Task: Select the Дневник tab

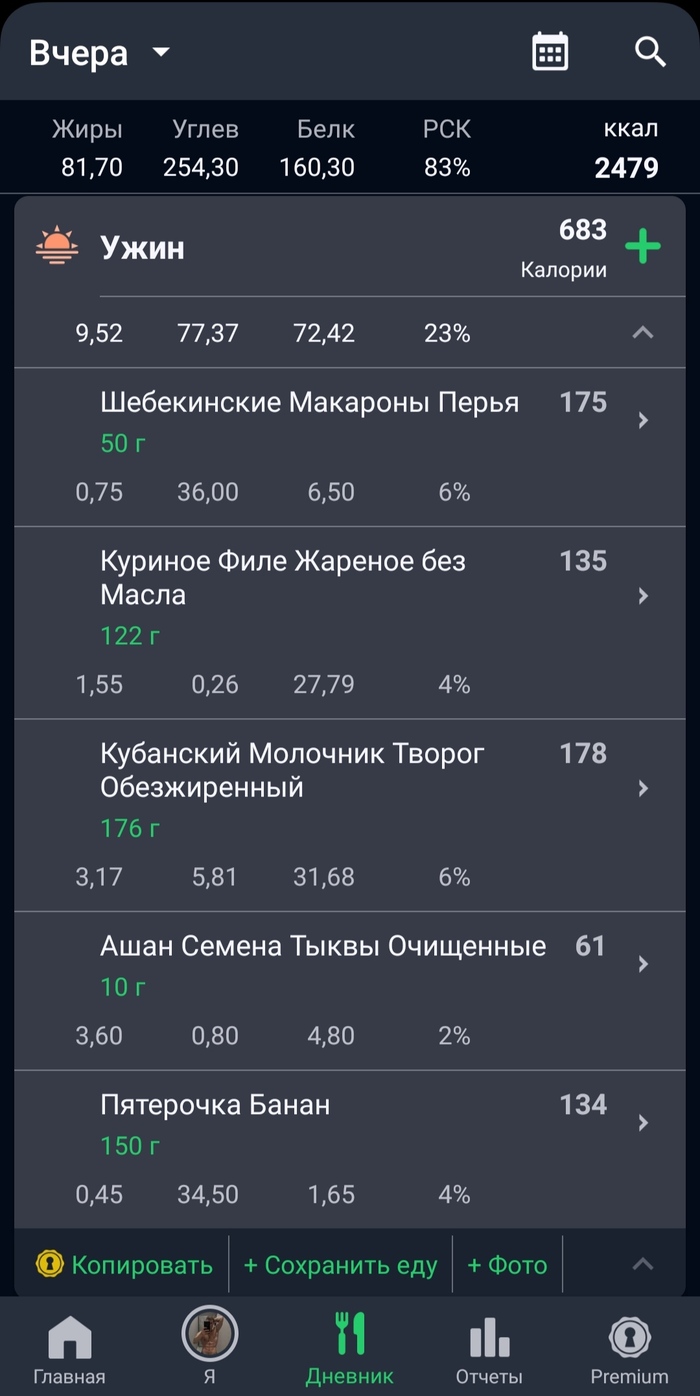Action: click(x=349, y=1348)
